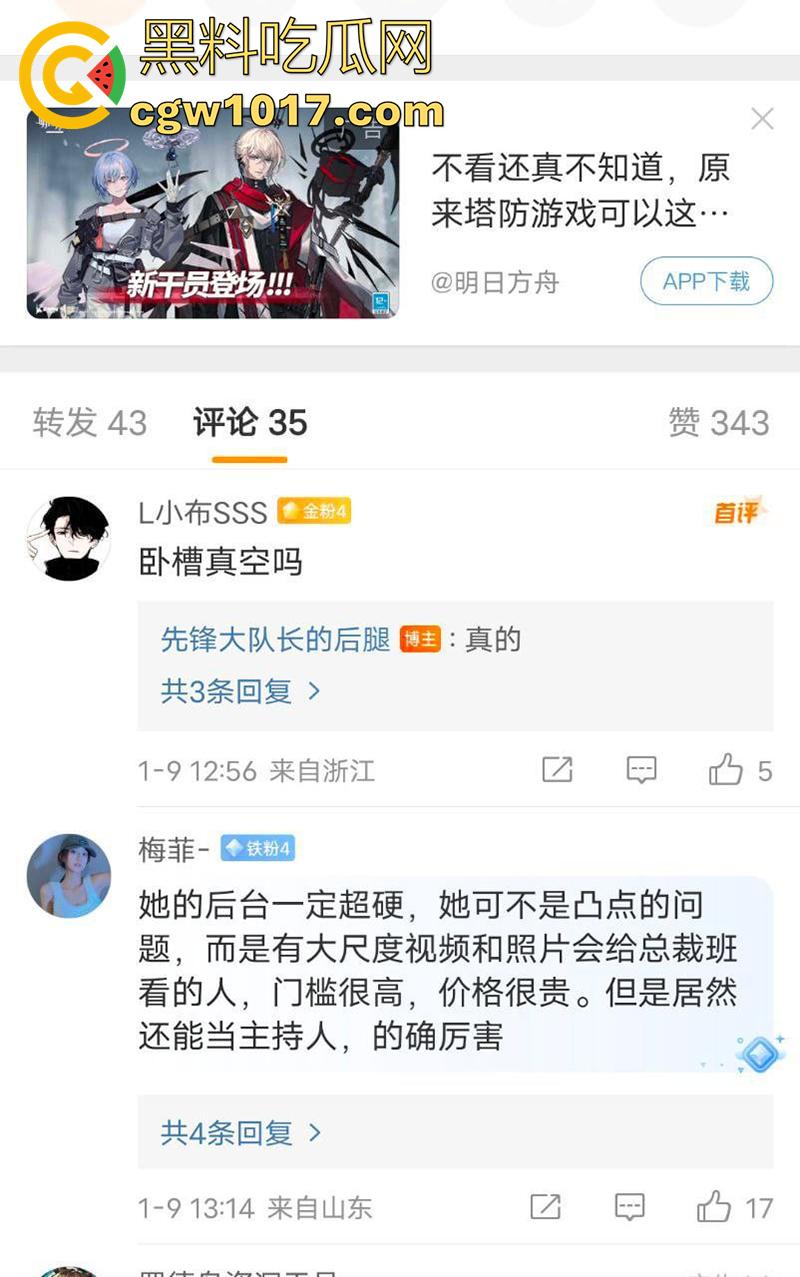Click the 铁粉4 badge next to 梅菲-

pos(258,848)
